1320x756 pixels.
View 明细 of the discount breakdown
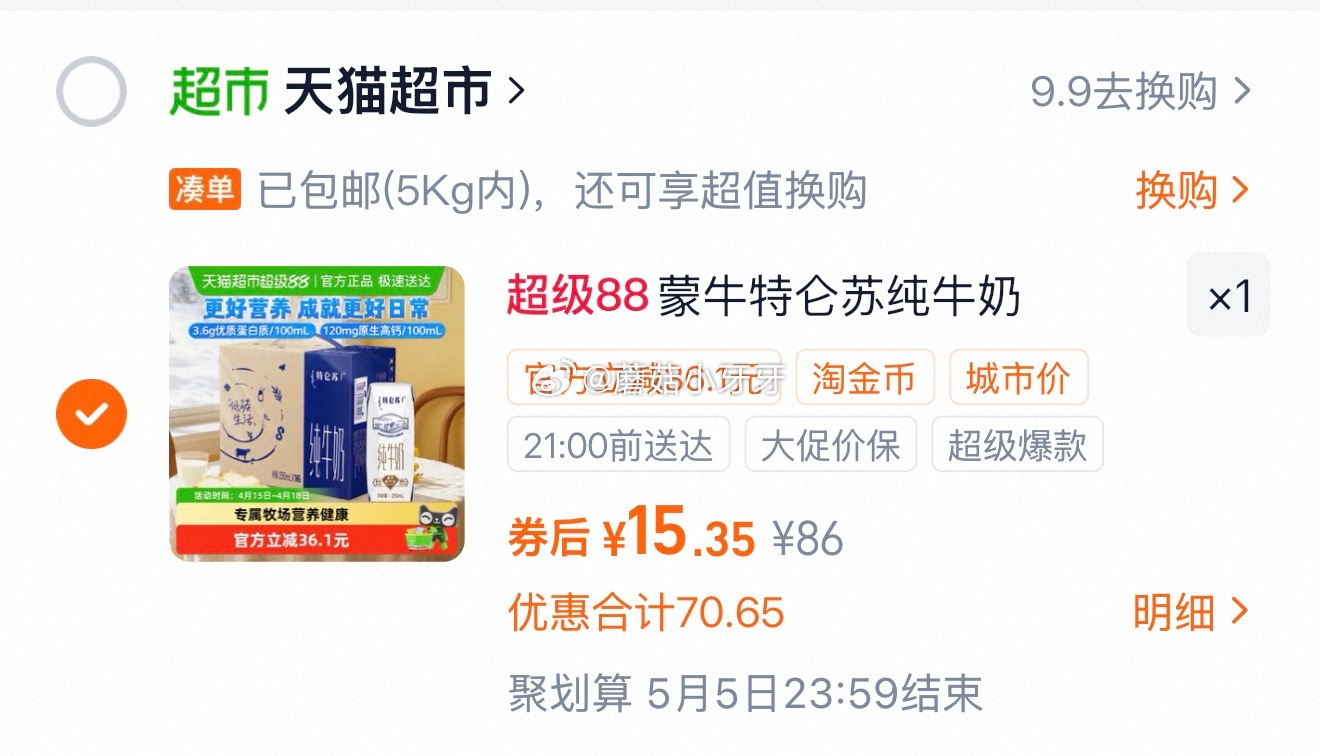[x=1191, y=611]
